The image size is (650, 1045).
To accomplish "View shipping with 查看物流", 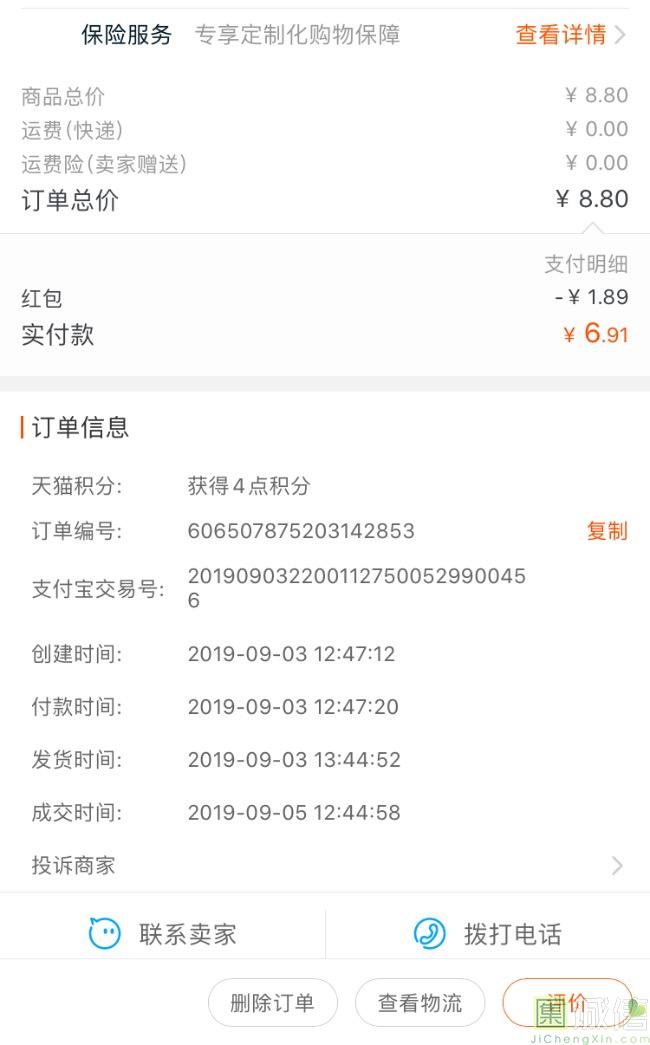I will [420, 1002].
